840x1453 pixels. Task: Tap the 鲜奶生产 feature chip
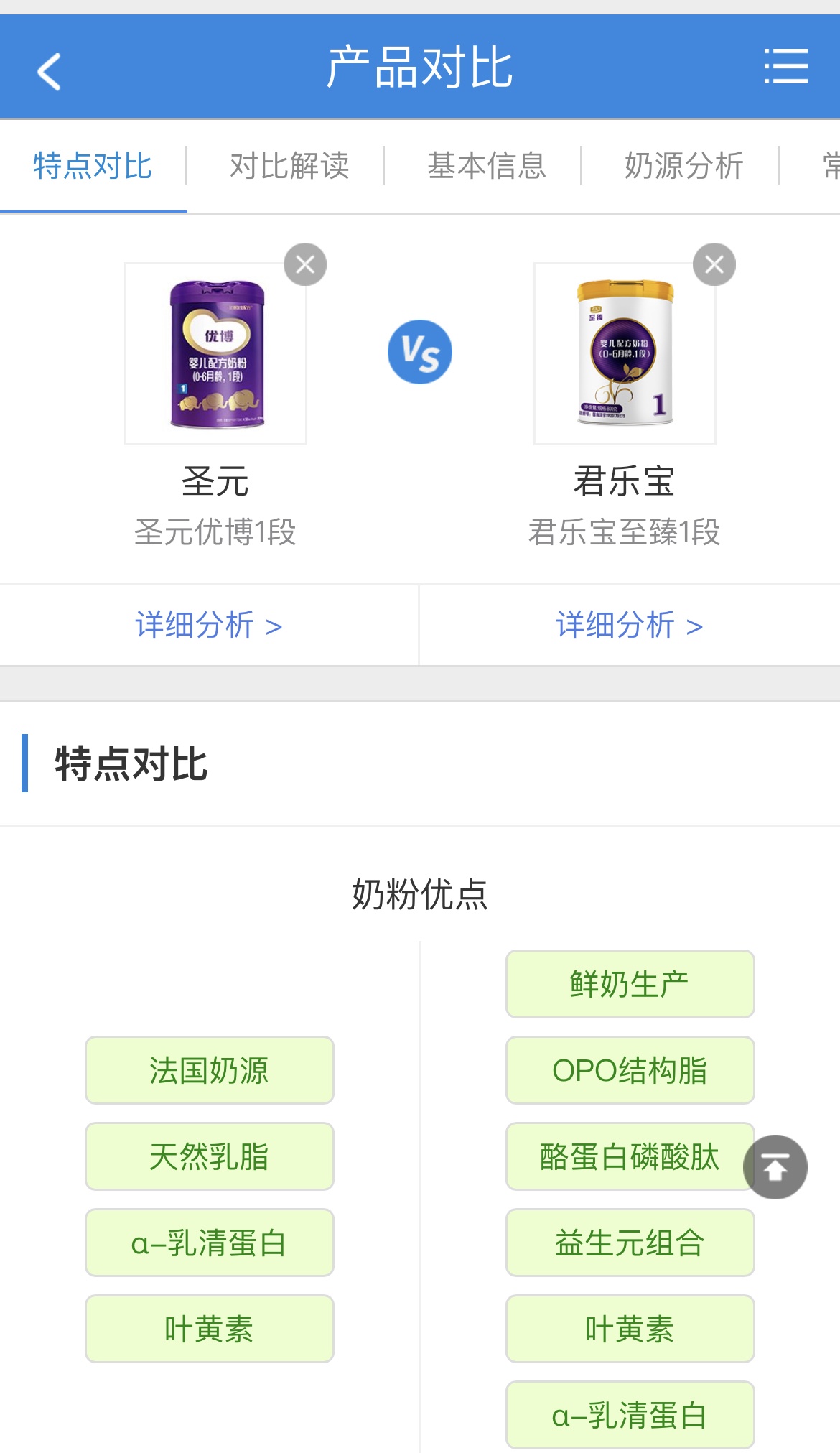point(630,984)
